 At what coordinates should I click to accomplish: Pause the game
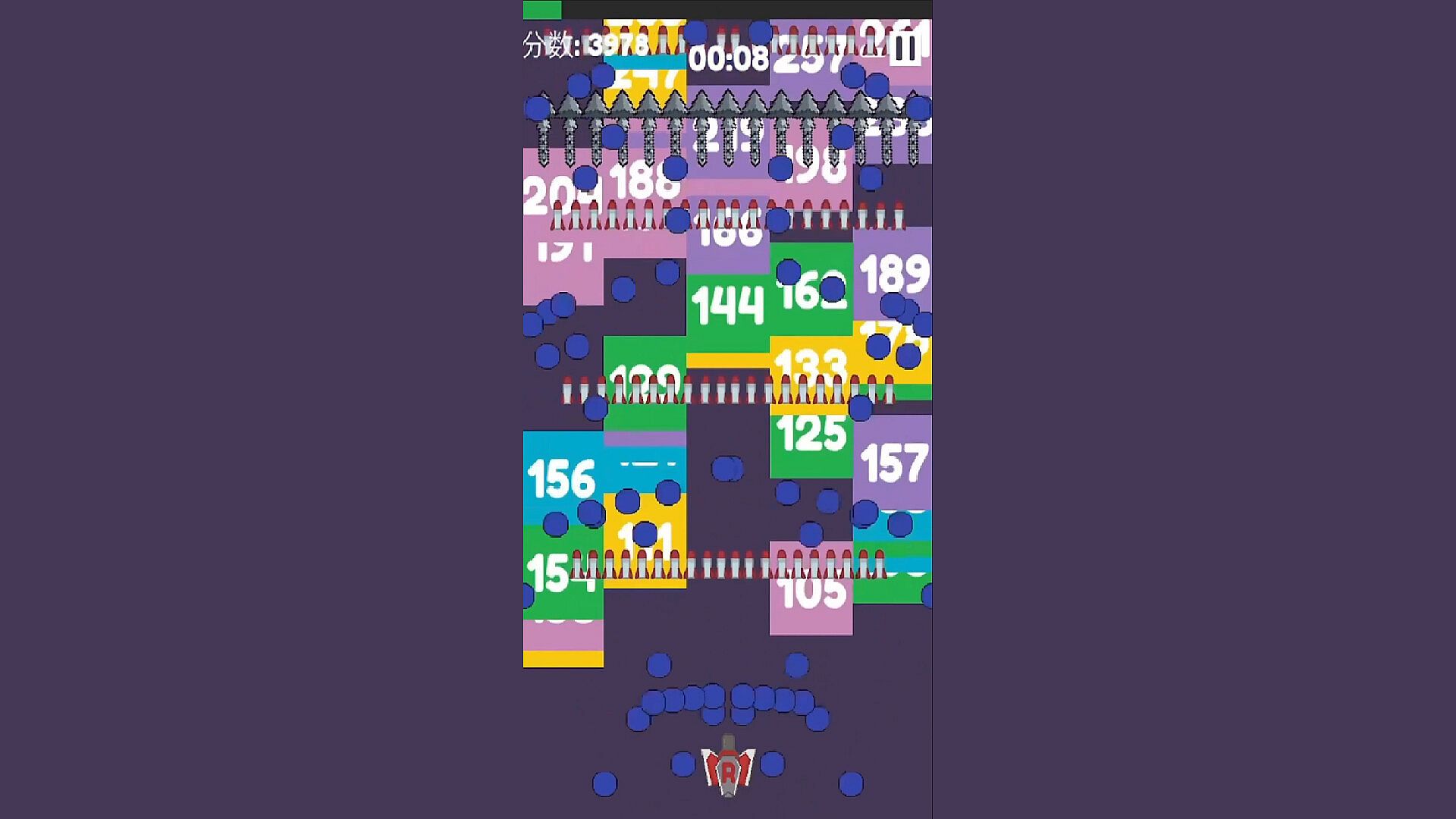tap(904, 49)
